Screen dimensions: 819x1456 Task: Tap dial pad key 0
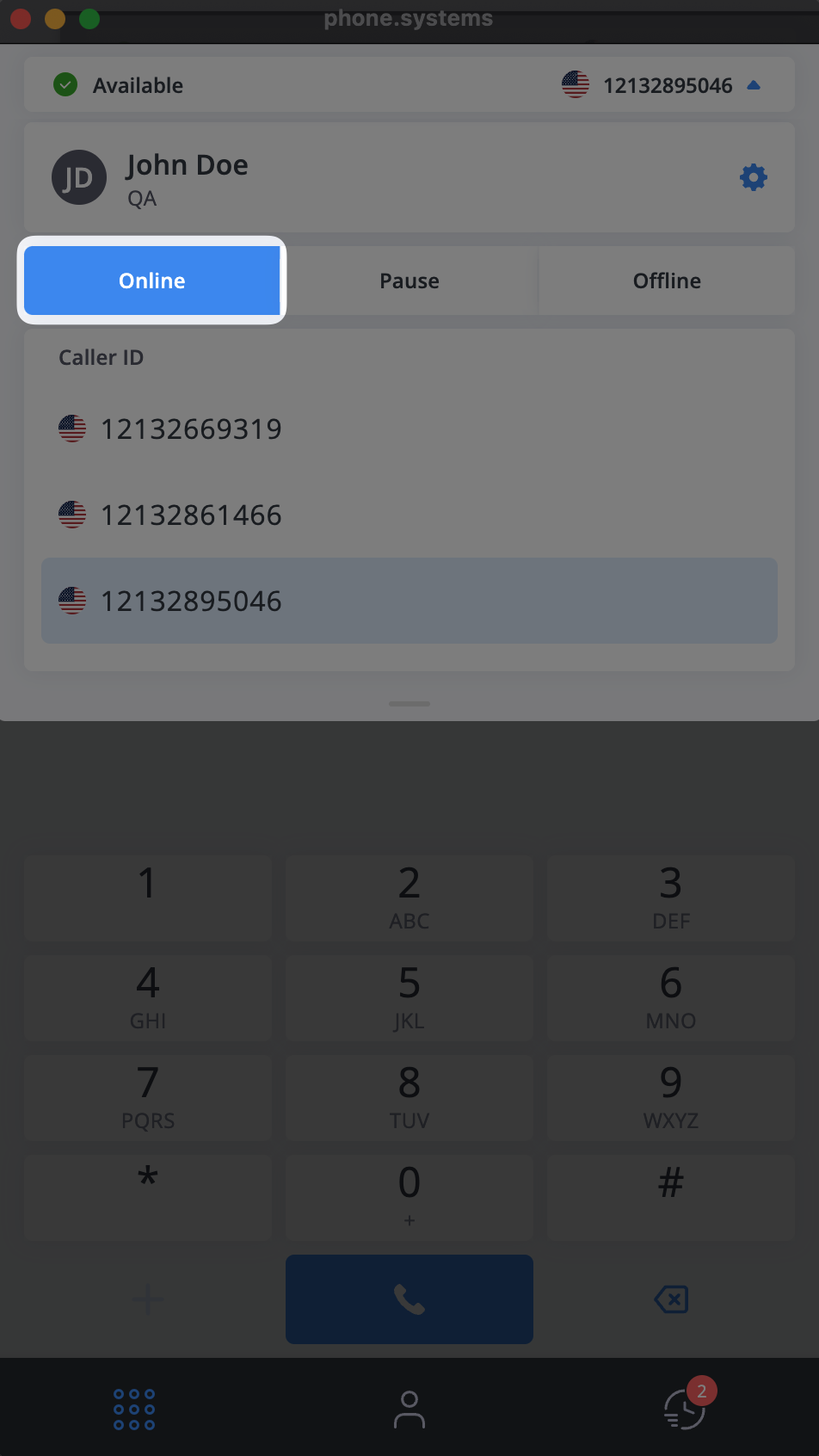[409, 1198]
